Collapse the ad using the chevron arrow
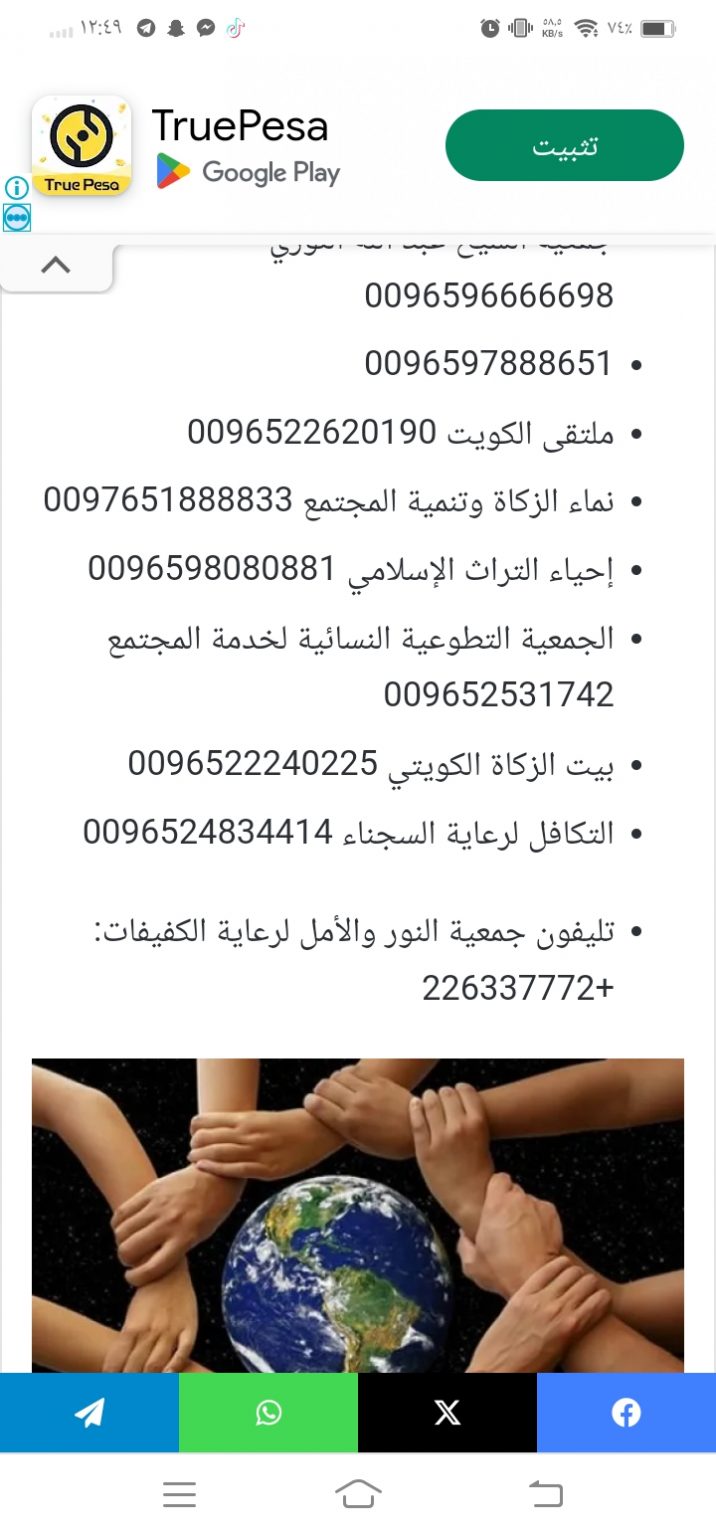Screen dimensions: 716x1536 [x=56, y=265]
